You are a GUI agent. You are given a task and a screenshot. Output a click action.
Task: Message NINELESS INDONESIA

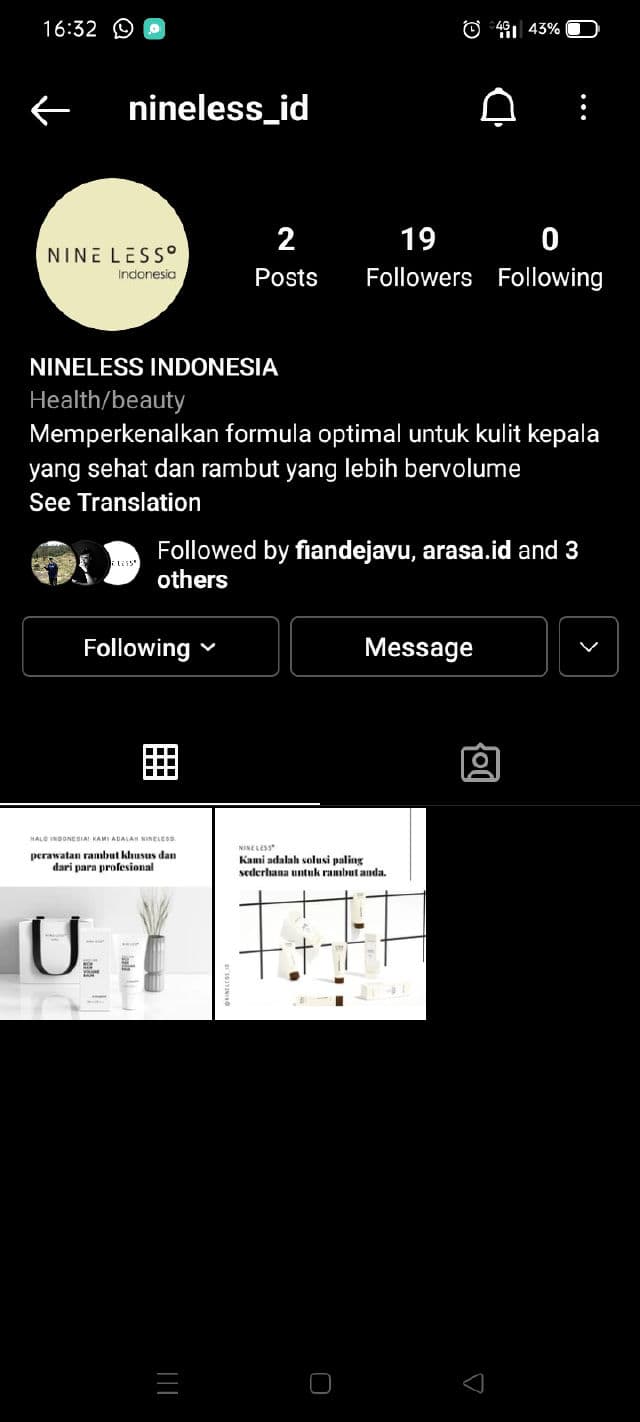[418, 647]
